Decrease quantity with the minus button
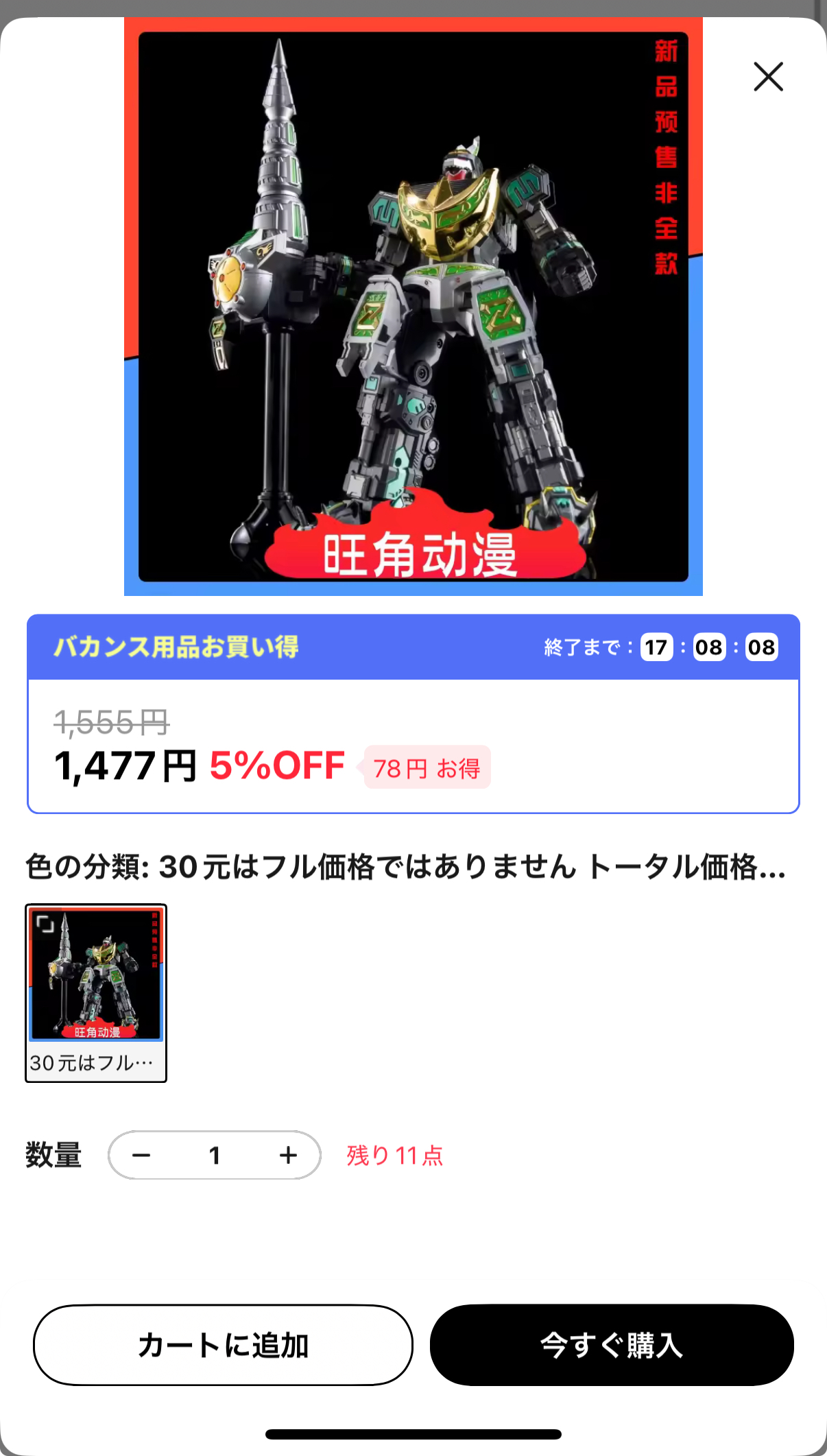 pos(141,1156)
